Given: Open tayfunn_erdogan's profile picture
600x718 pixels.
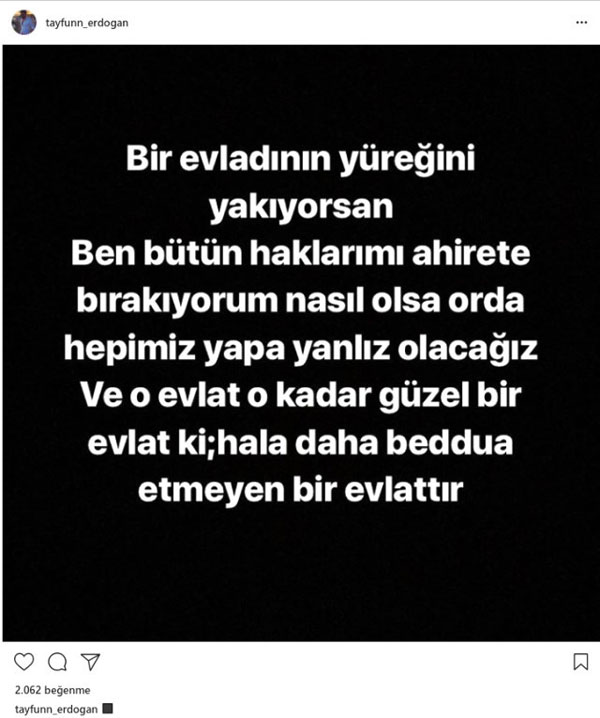Looking at the screenshot, I should [24, 22].
